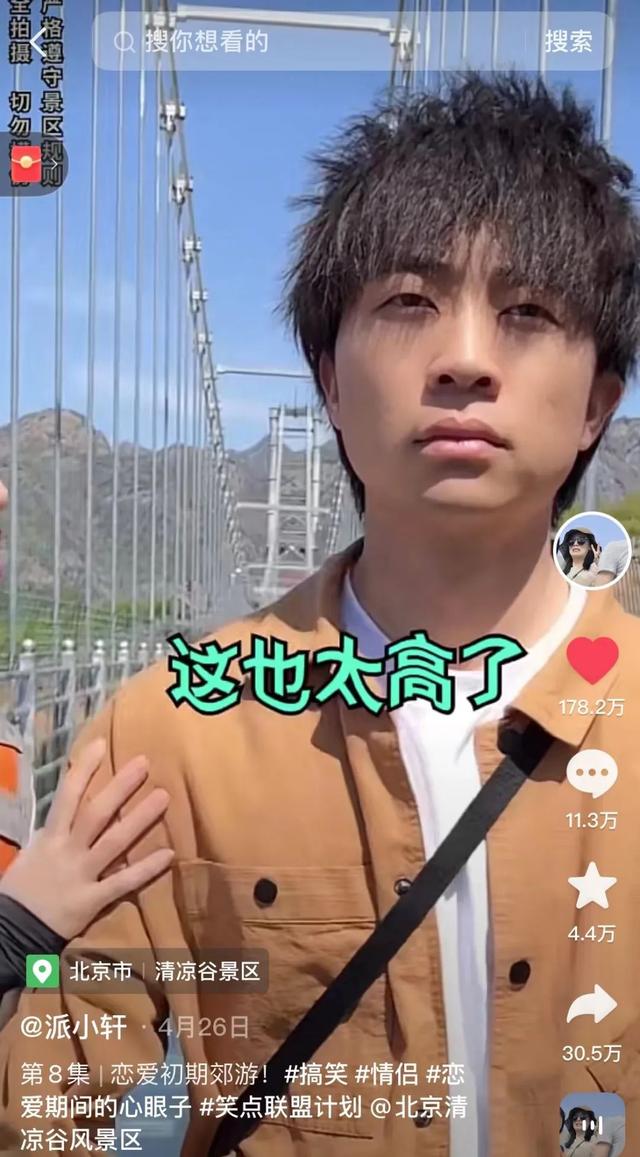Image resolution: width=640 pixels, height=1157 pixels.
Task: Open @派小轩's profile from the username
Action: click(x=75, y=1027)
